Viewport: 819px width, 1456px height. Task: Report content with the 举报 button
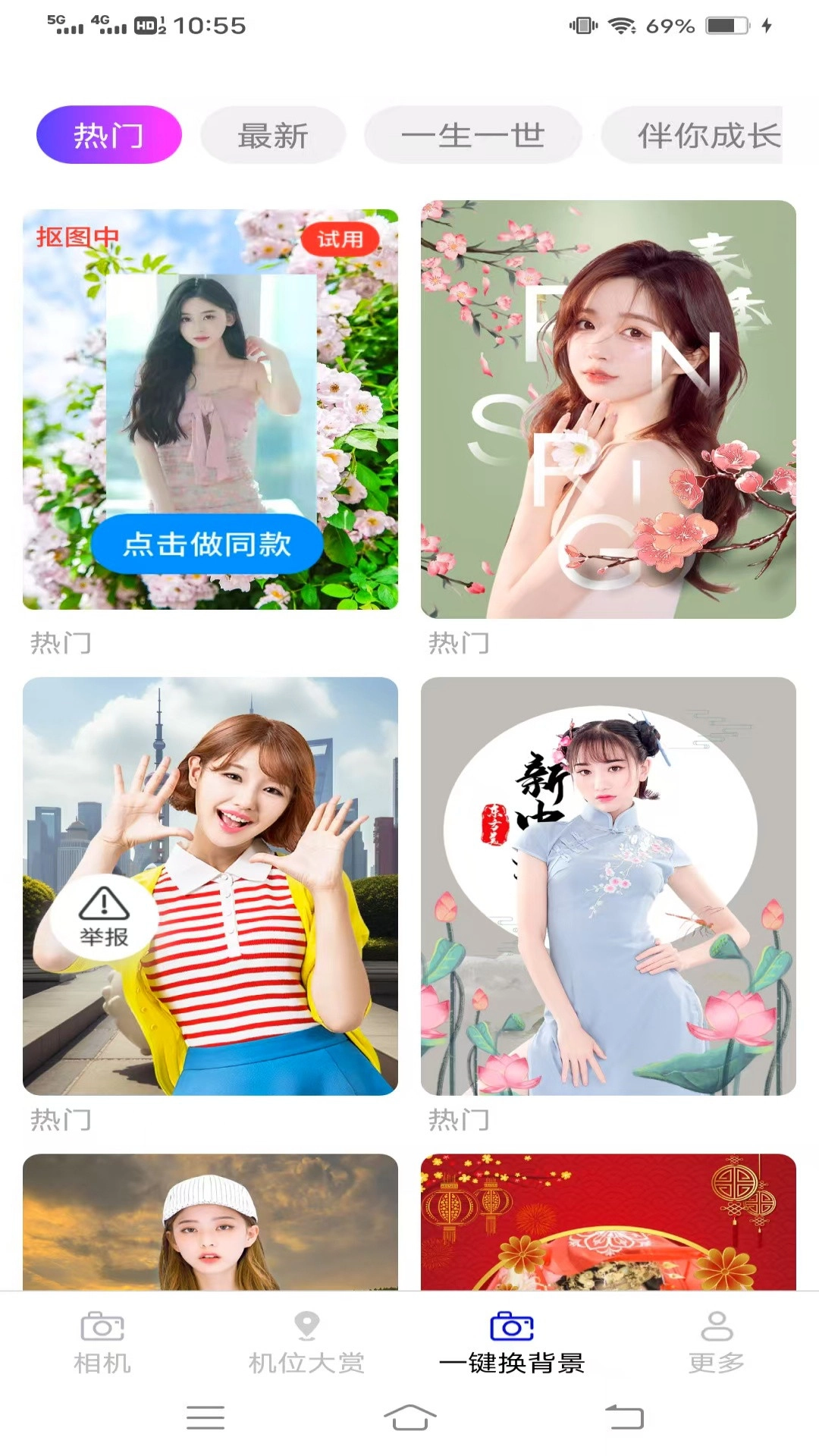(104, 917)
